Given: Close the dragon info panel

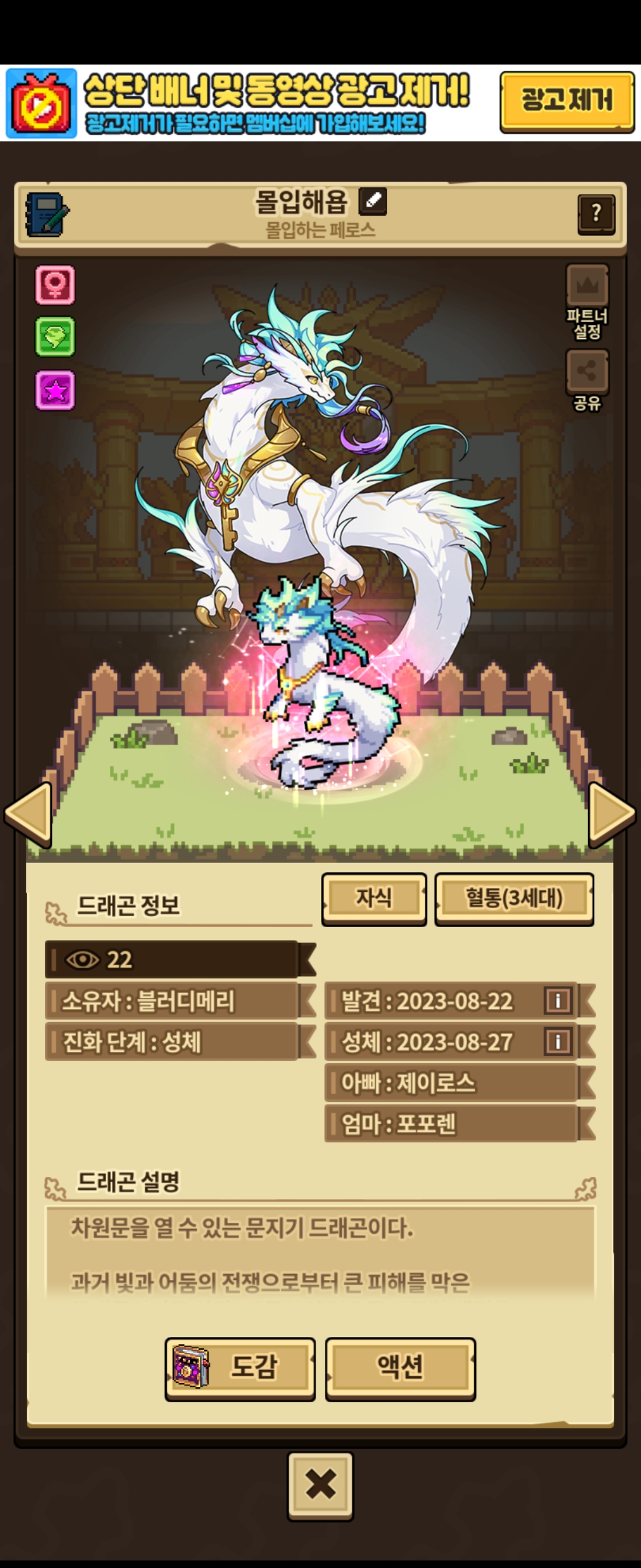Looking at the screenshot, I should coord(320,1485).
